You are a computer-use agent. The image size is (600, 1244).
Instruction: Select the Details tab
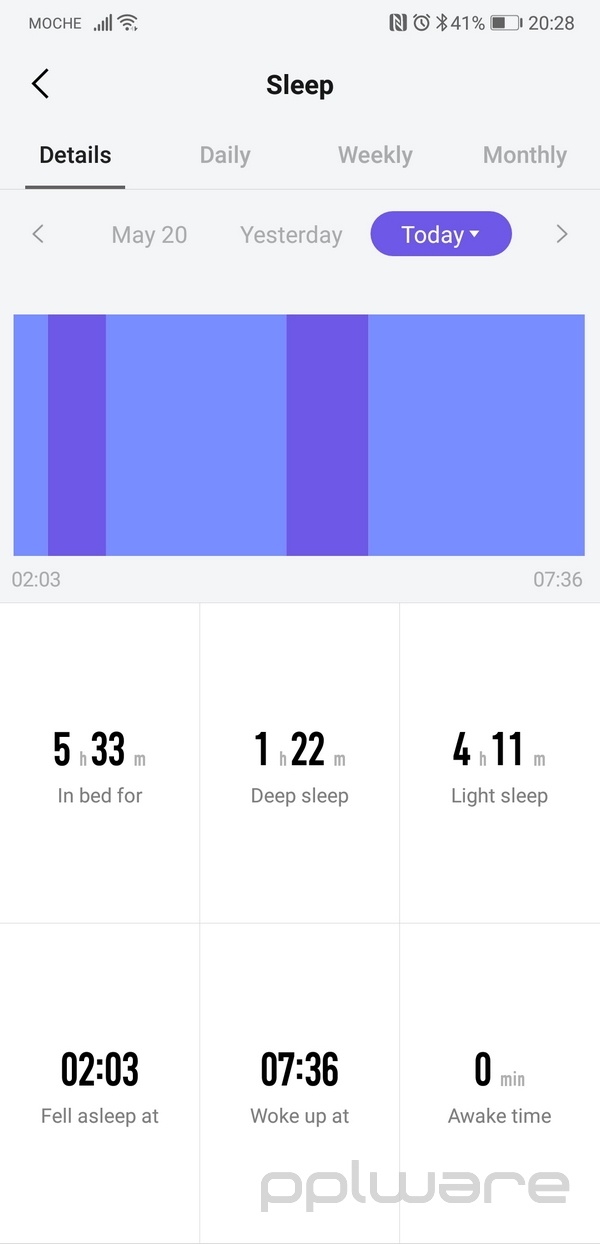75,155
